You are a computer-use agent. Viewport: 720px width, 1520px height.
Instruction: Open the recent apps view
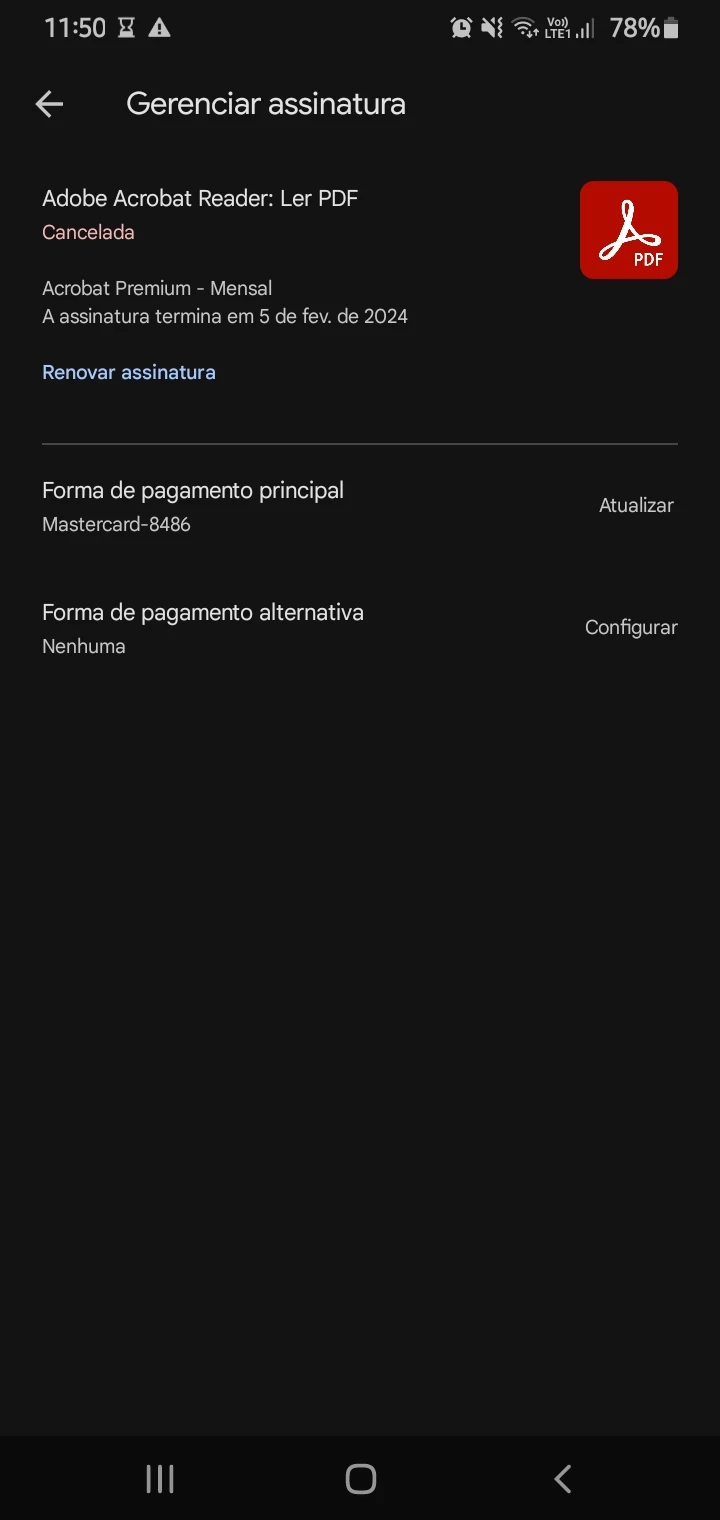pos(160,1479)
